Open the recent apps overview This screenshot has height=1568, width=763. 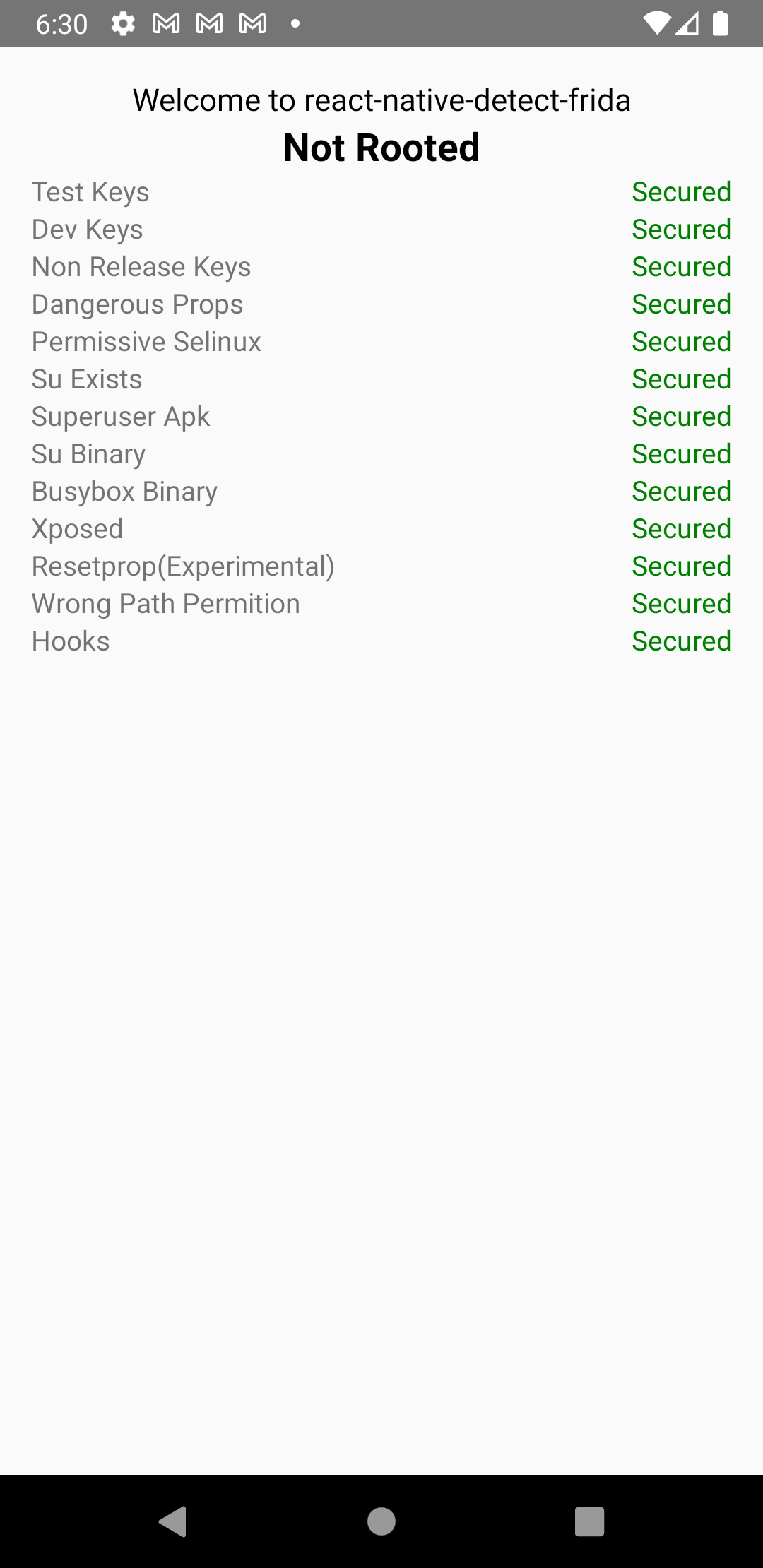tap(589, 1521)
